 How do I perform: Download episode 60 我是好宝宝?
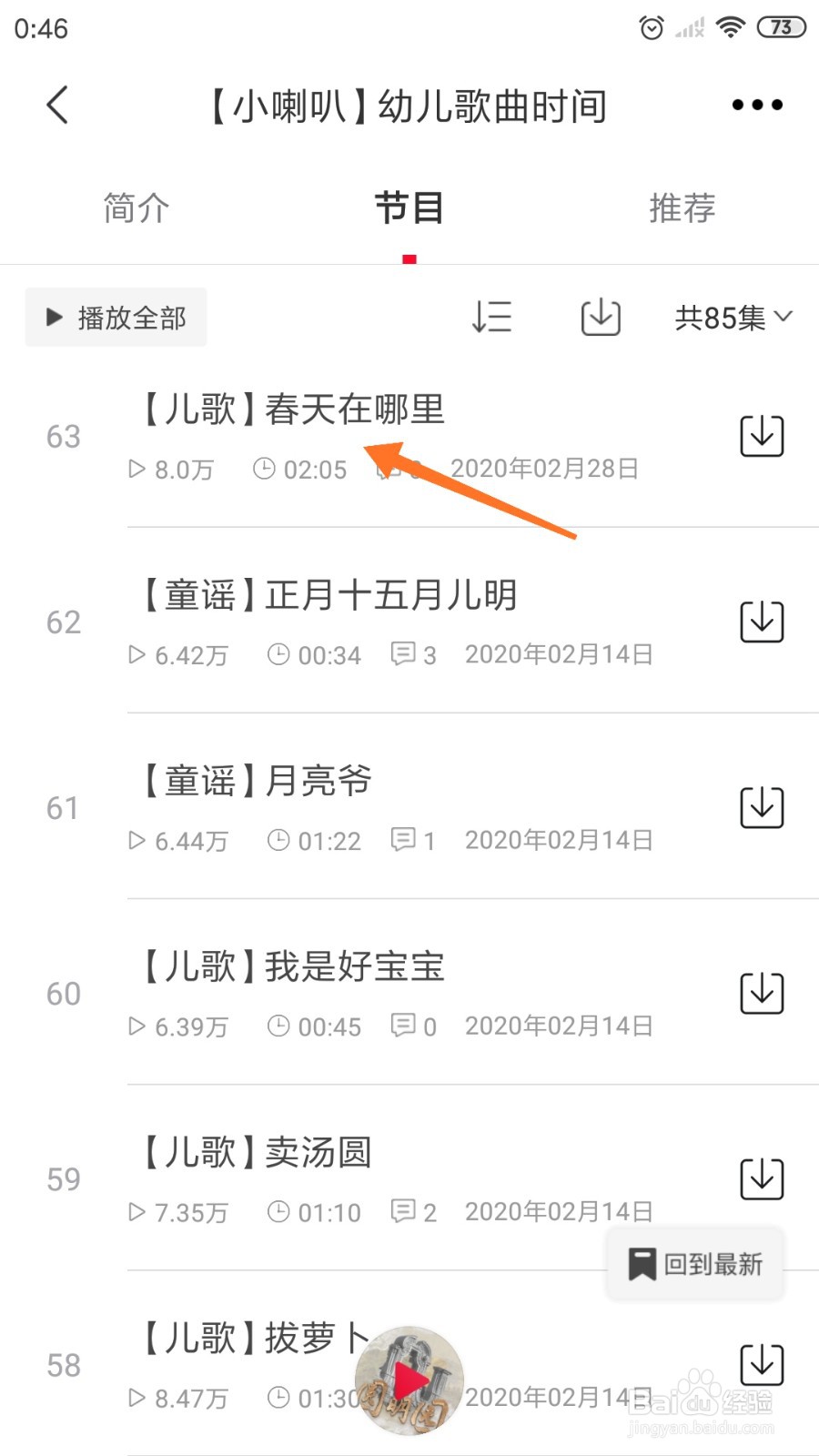pos(761,993)
